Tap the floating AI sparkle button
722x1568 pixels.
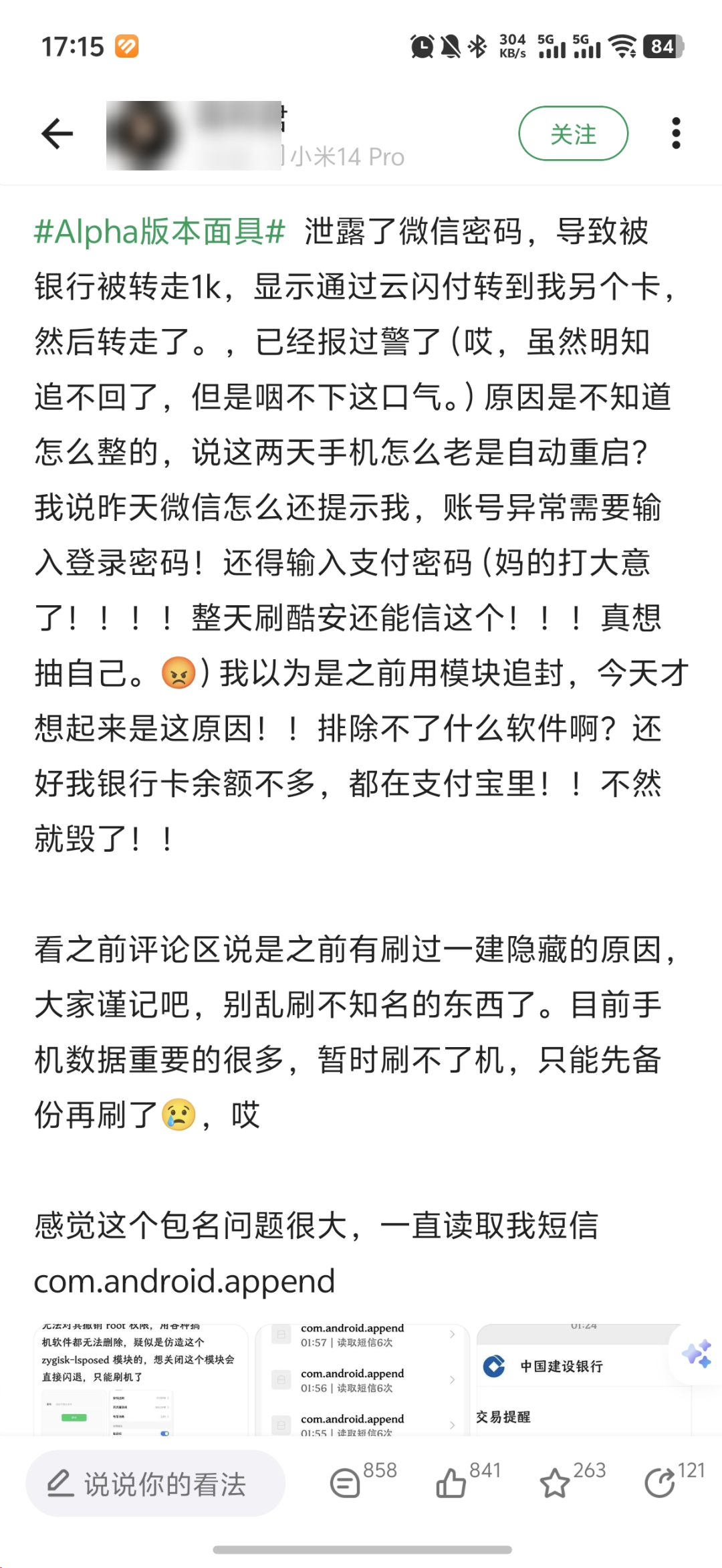(x=697, y=1354)
